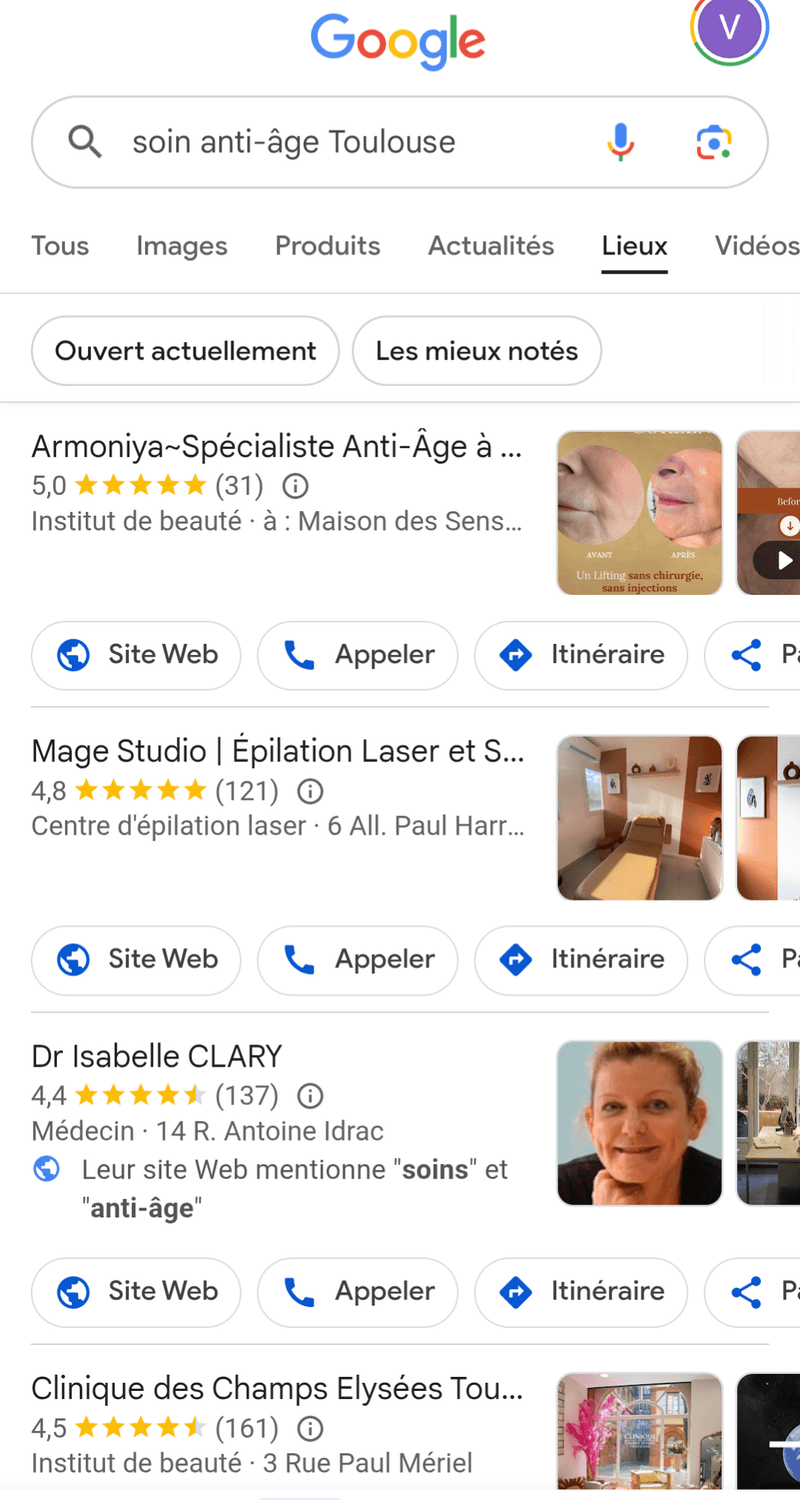Visit the Mage Studio Site Web
The width and height of the screenshot is (800, 1500).
tap(136, 959)
